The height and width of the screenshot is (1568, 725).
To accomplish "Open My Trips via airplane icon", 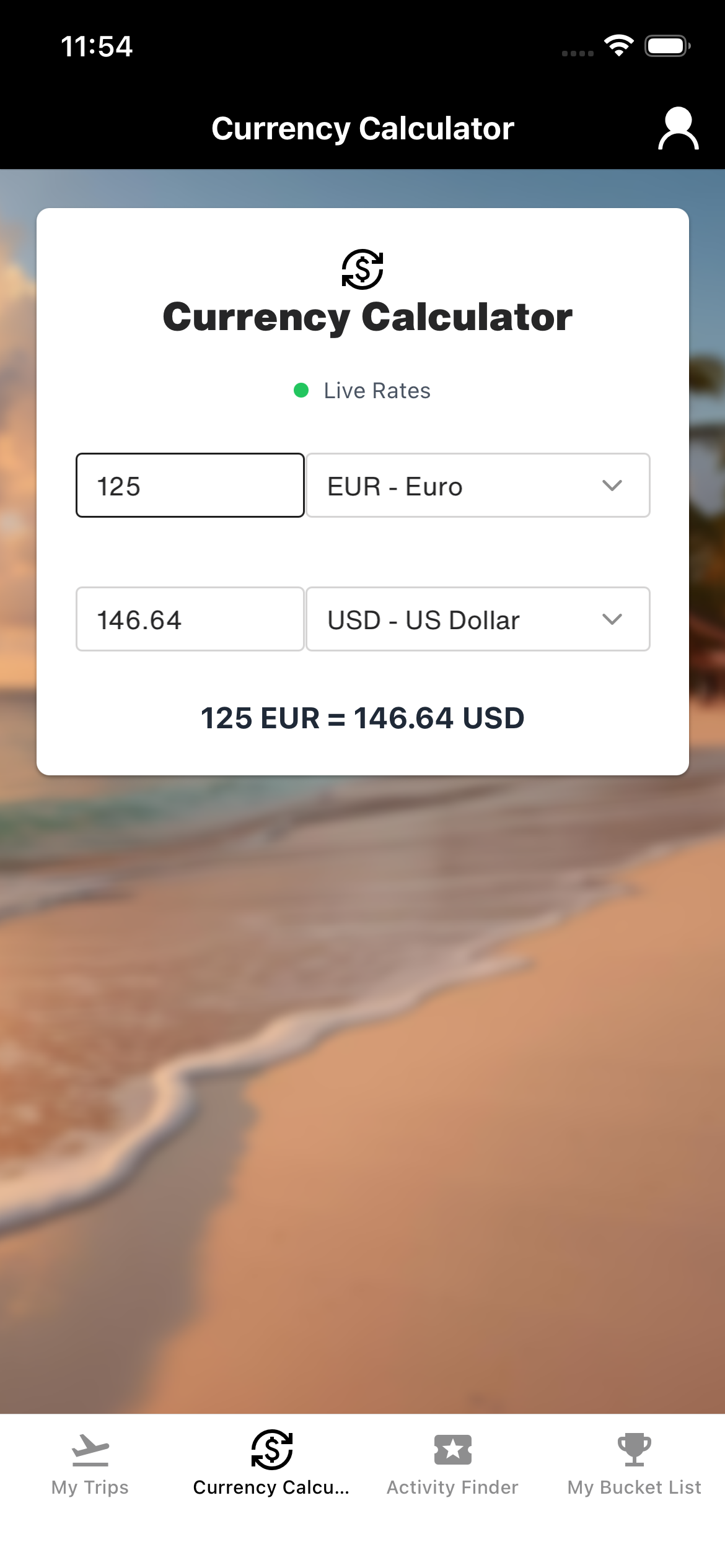I will point(90,1449).
